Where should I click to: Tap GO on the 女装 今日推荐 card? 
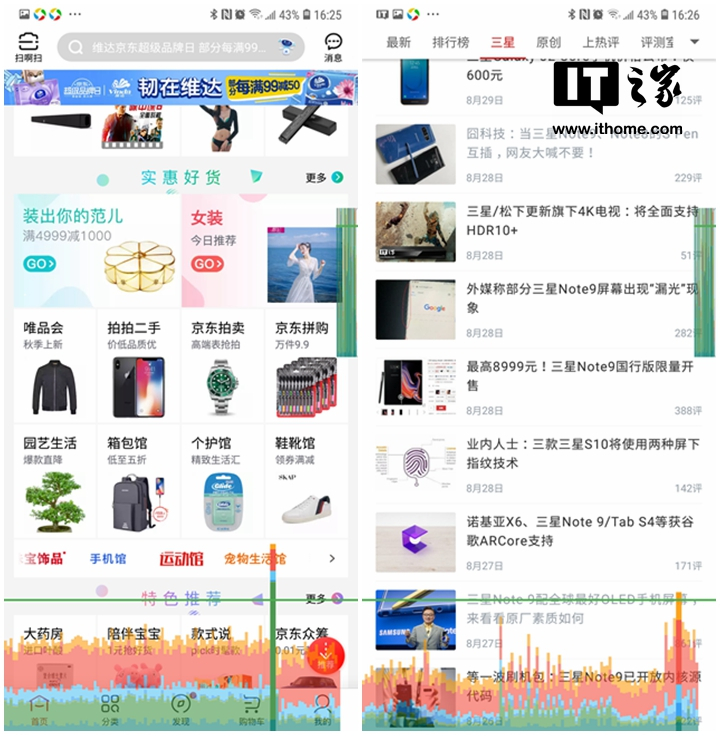point(206,265)
